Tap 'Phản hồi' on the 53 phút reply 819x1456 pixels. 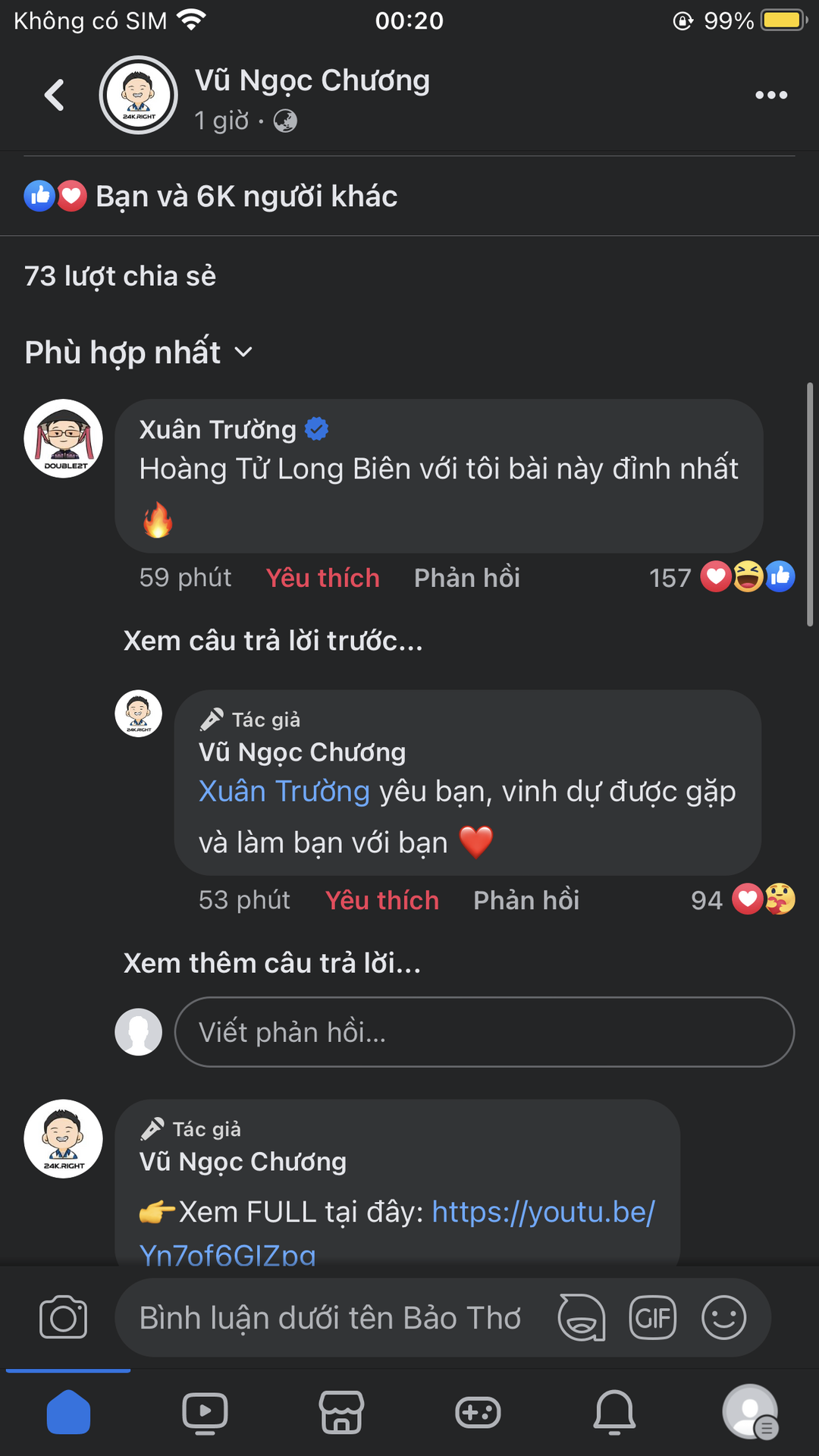[526, 900]
